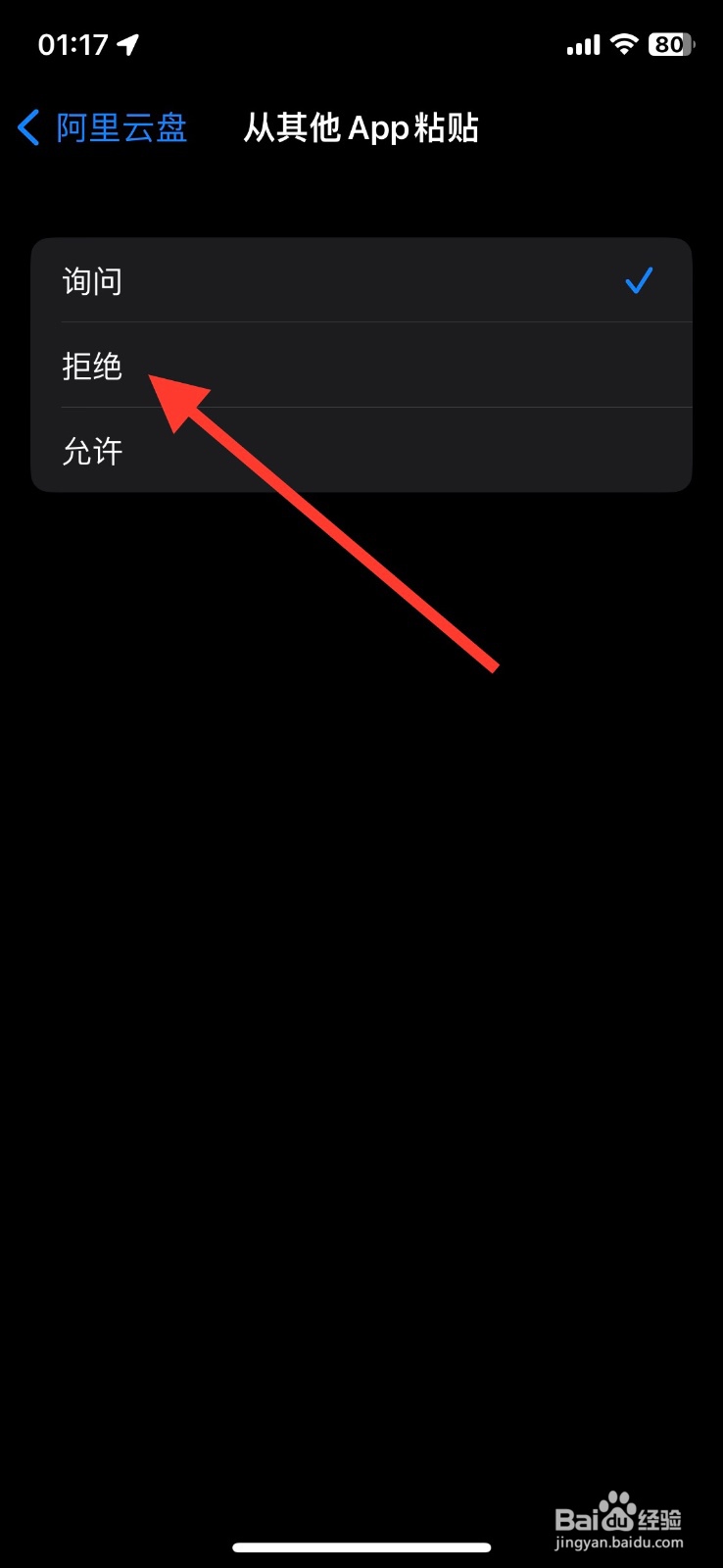Tap the jingyan.baidu.com link text
The width and height of the screenshot is (723, 1568).
(x=619, y=1541)
